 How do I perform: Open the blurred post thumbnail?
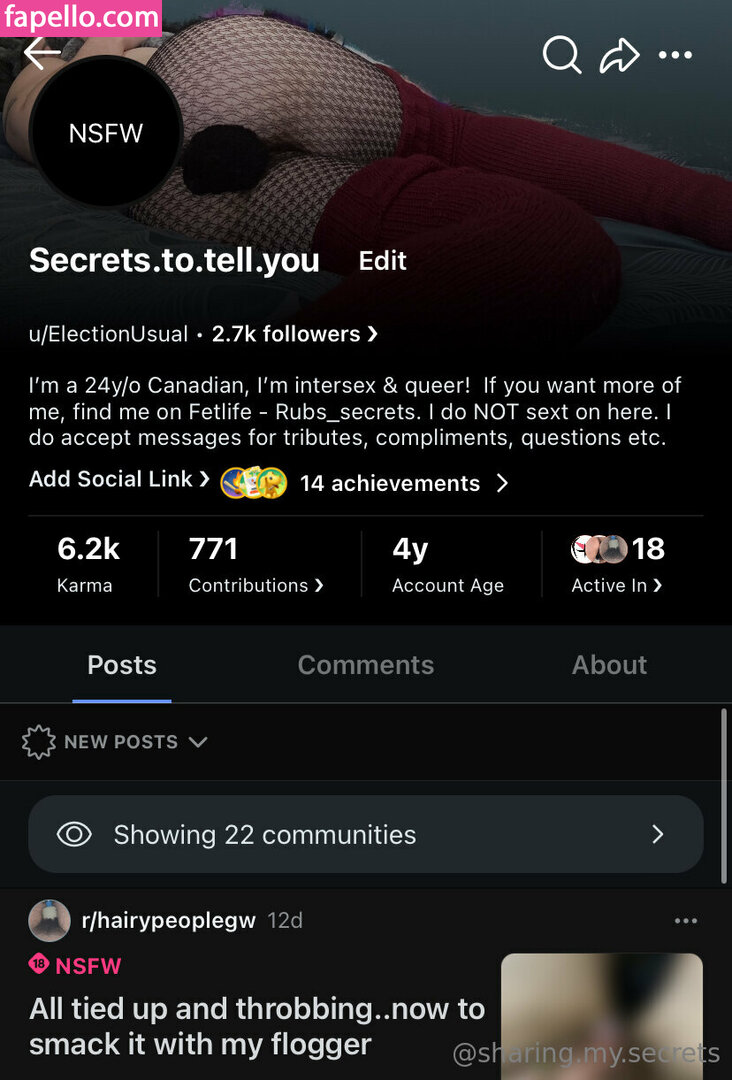pyautogui.click(x=601, y=1015)
